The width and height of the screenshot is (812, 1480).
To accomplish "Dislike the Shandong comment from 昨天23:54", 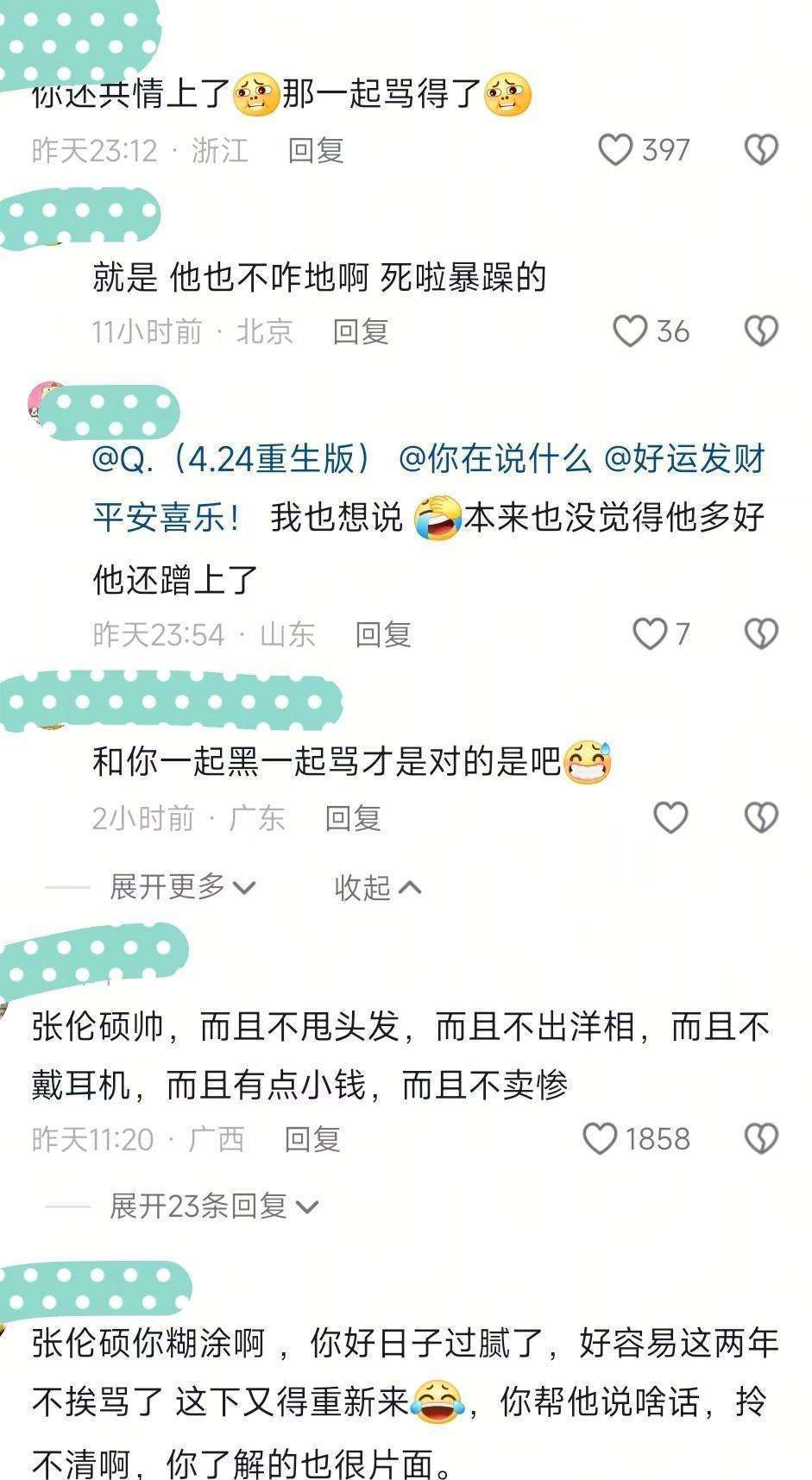I will (761, 634).
